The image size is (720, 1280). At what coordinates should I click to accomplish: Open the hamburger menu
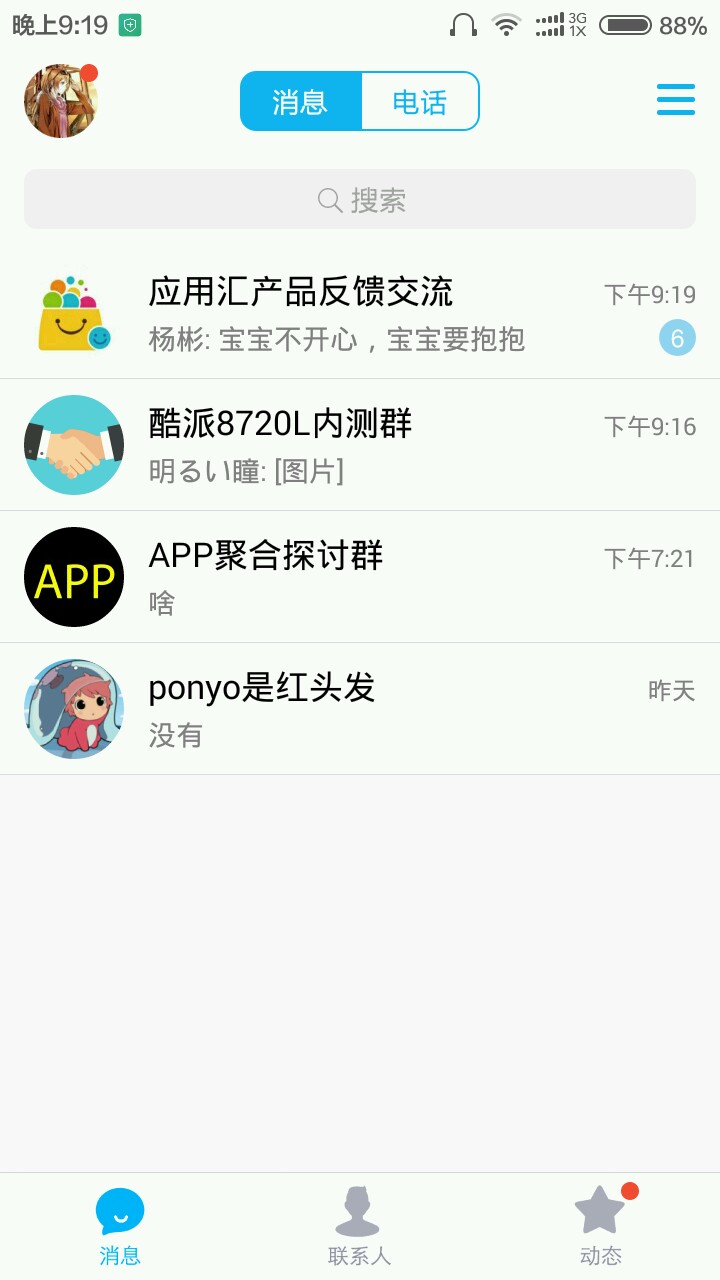point(676,100)
